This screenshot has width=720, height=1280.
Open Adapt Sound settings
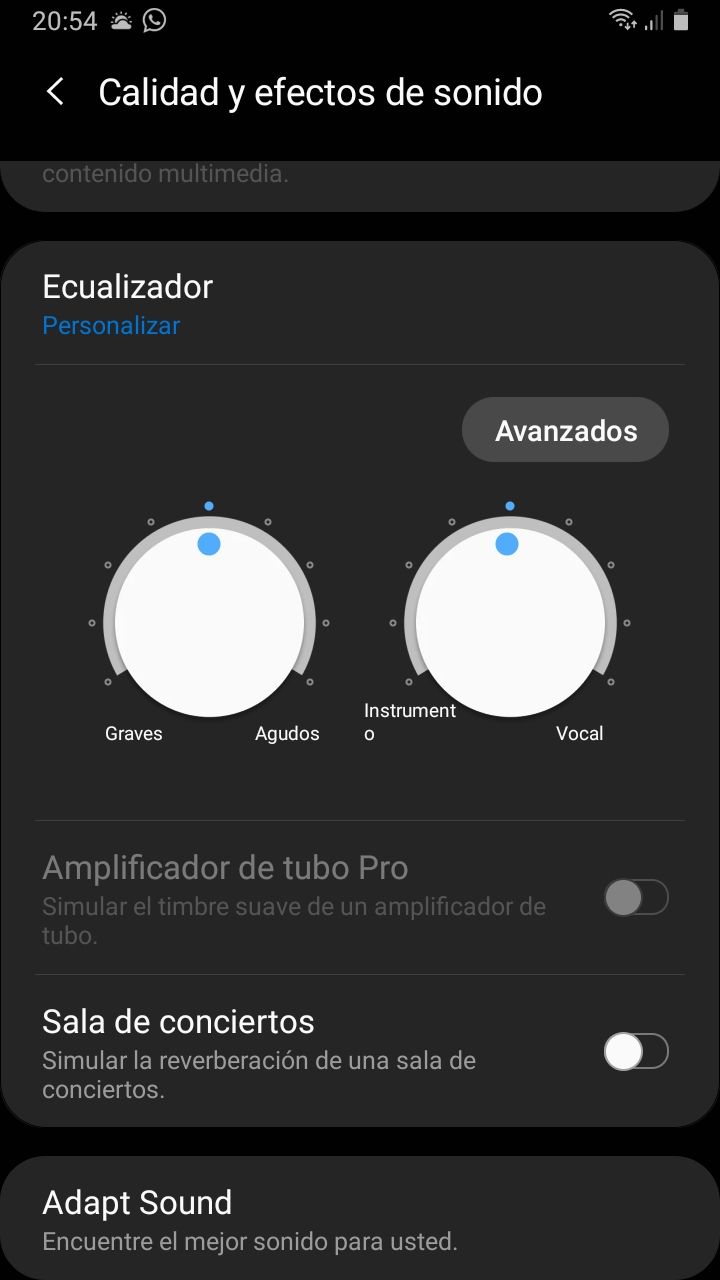point(137,1203)
